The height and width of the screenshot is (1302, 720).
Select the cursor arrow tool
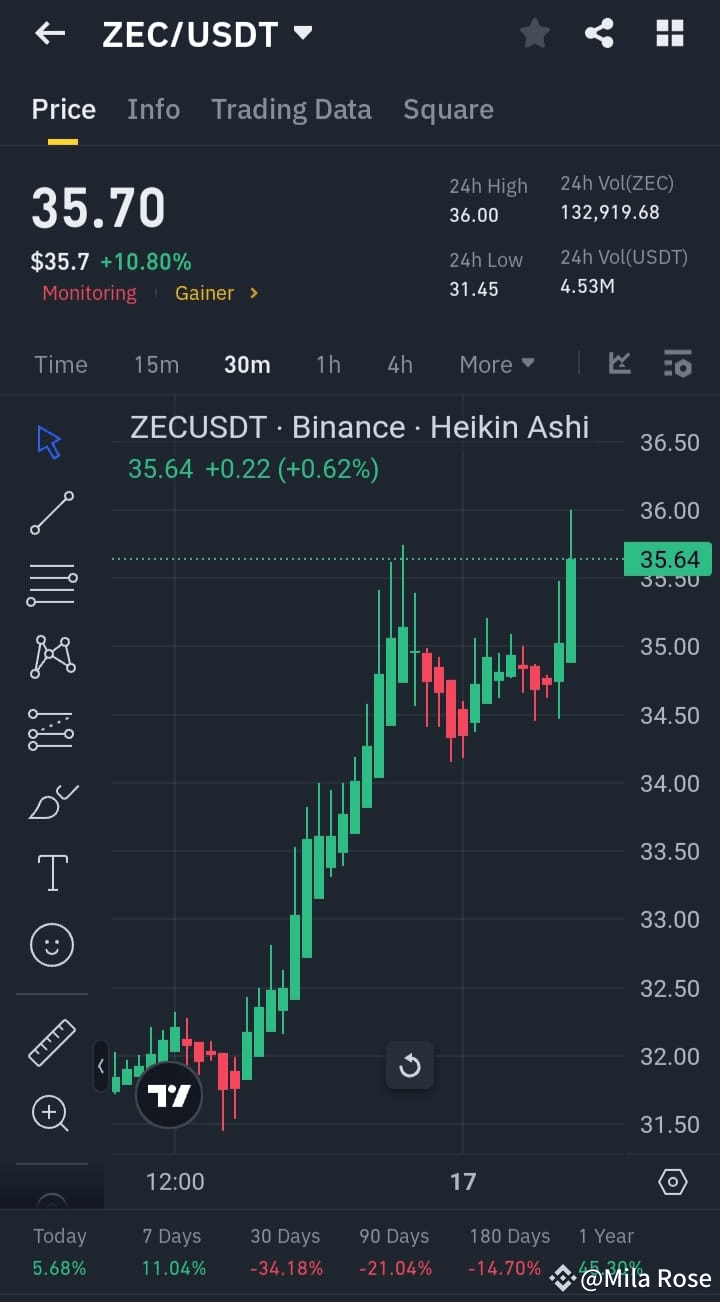point(50,441)
